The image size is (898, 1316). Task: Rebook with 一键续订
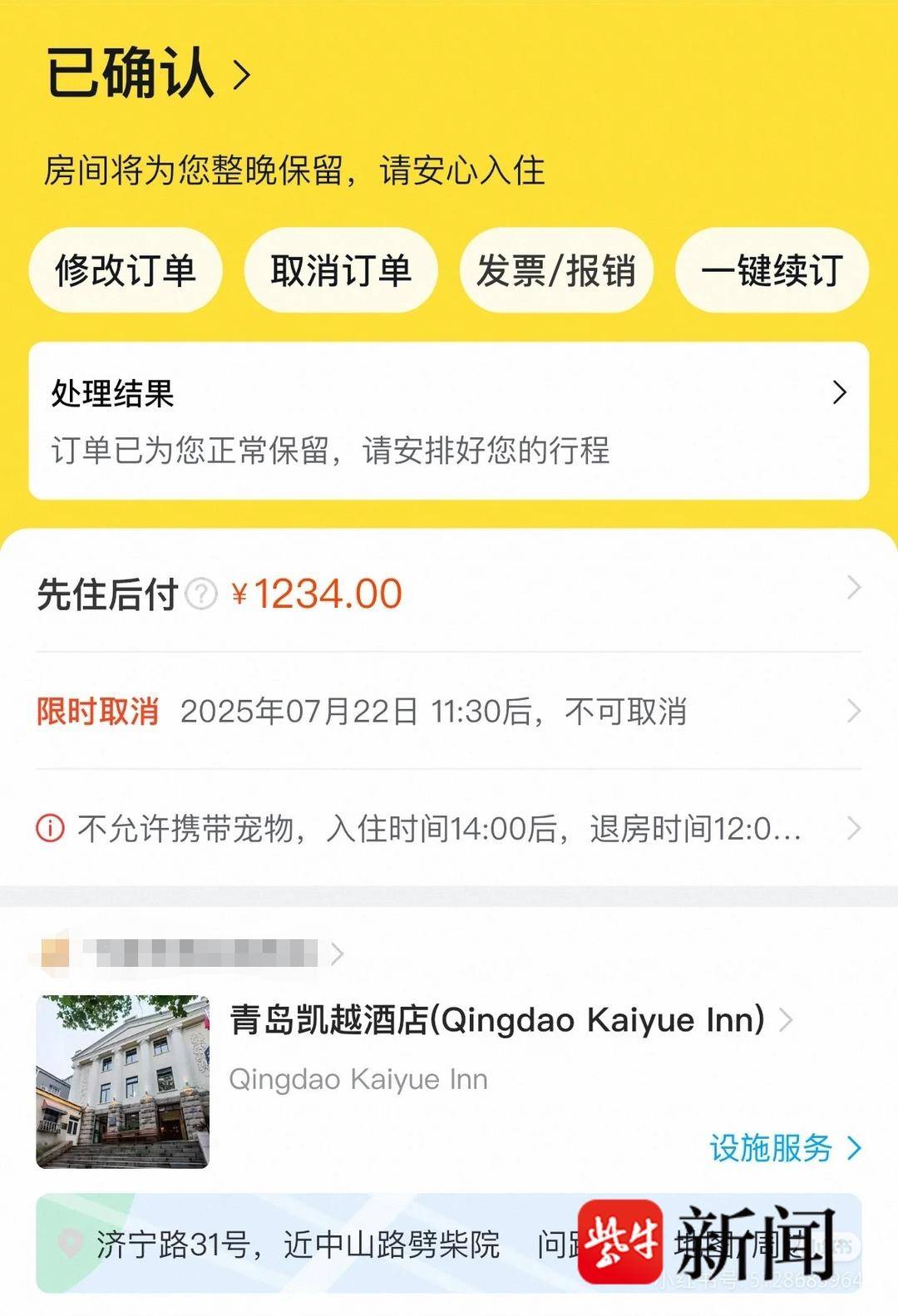coord(772,270)
